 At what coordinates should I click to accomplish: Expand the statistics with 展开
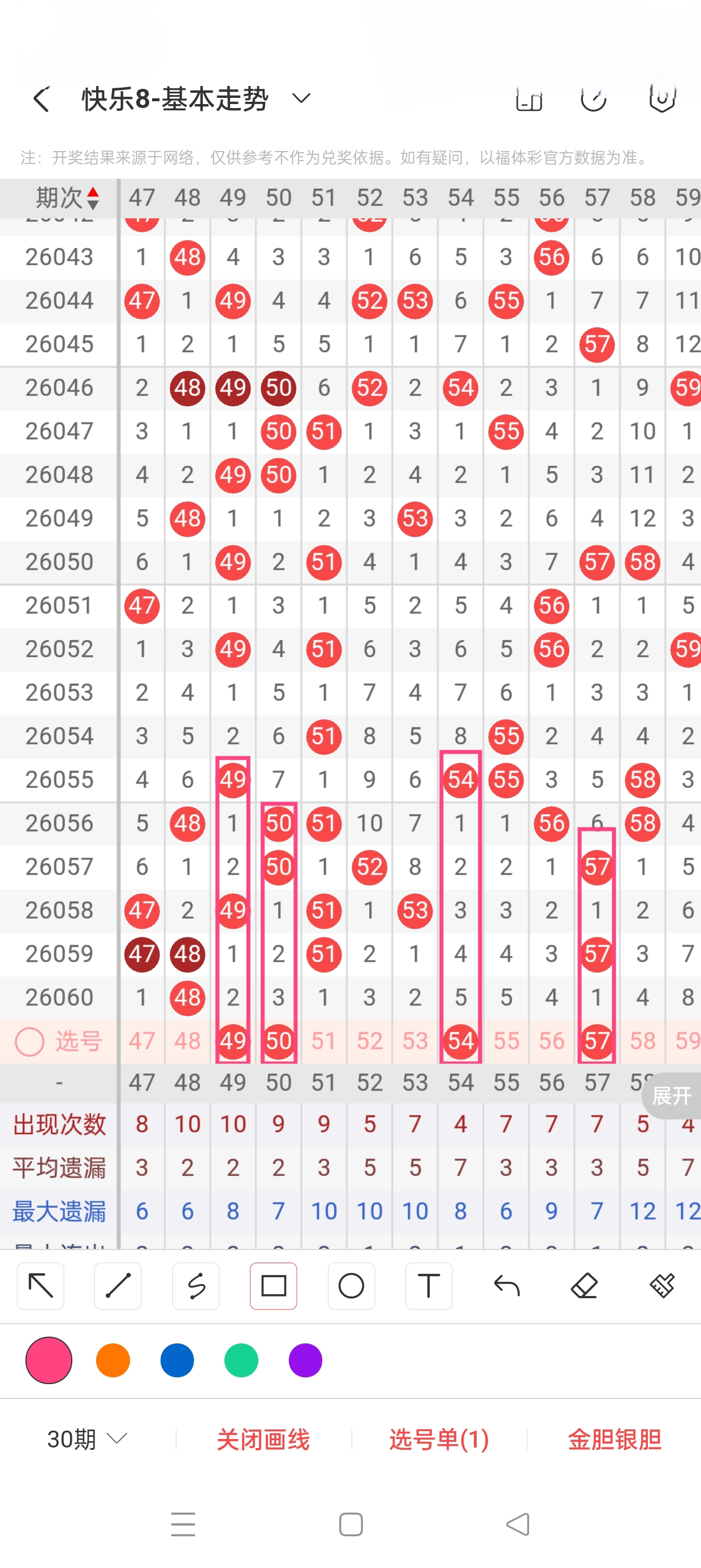(672, 1095)
